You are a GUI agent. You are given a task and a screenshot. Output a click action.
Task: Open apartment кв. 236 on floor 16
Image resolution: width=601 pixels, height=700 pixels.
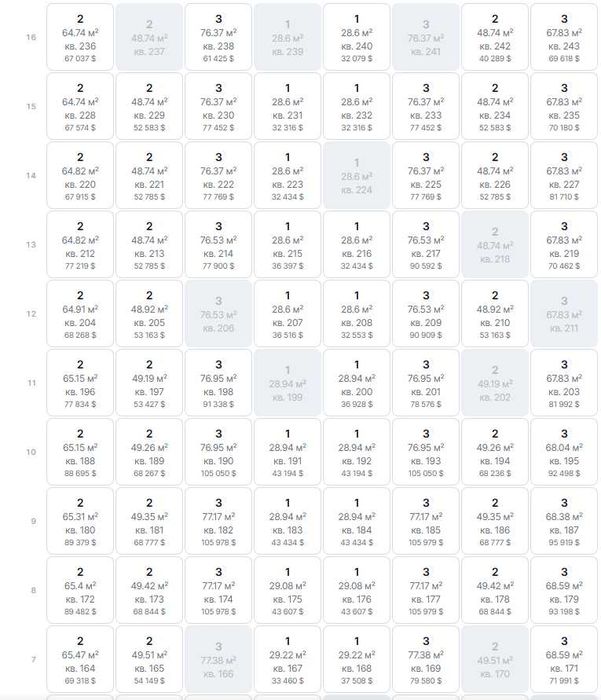[x=80, y=38]
